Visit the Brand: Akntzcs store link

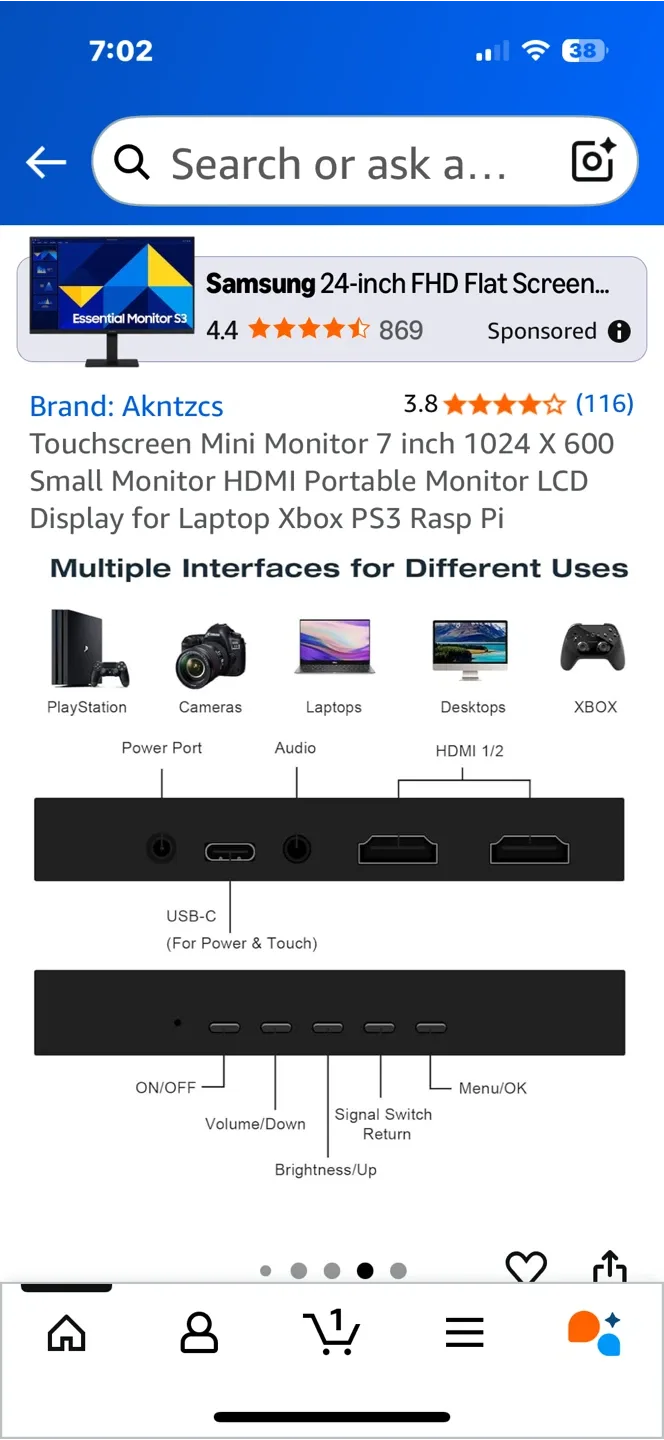click(x=126, y=406)
